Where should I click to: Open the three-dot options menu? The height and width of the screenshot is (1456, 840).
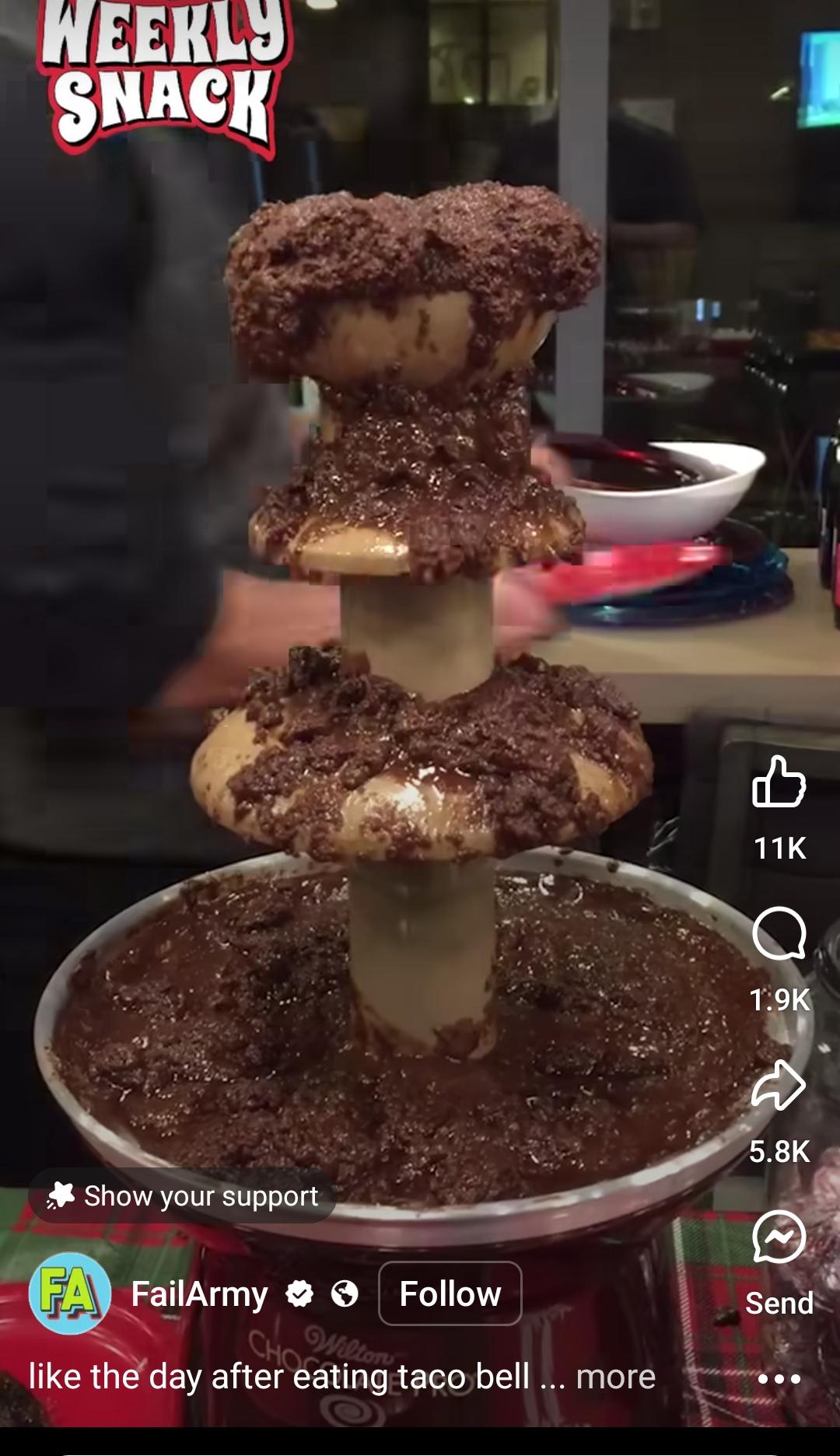[779, 1379]
